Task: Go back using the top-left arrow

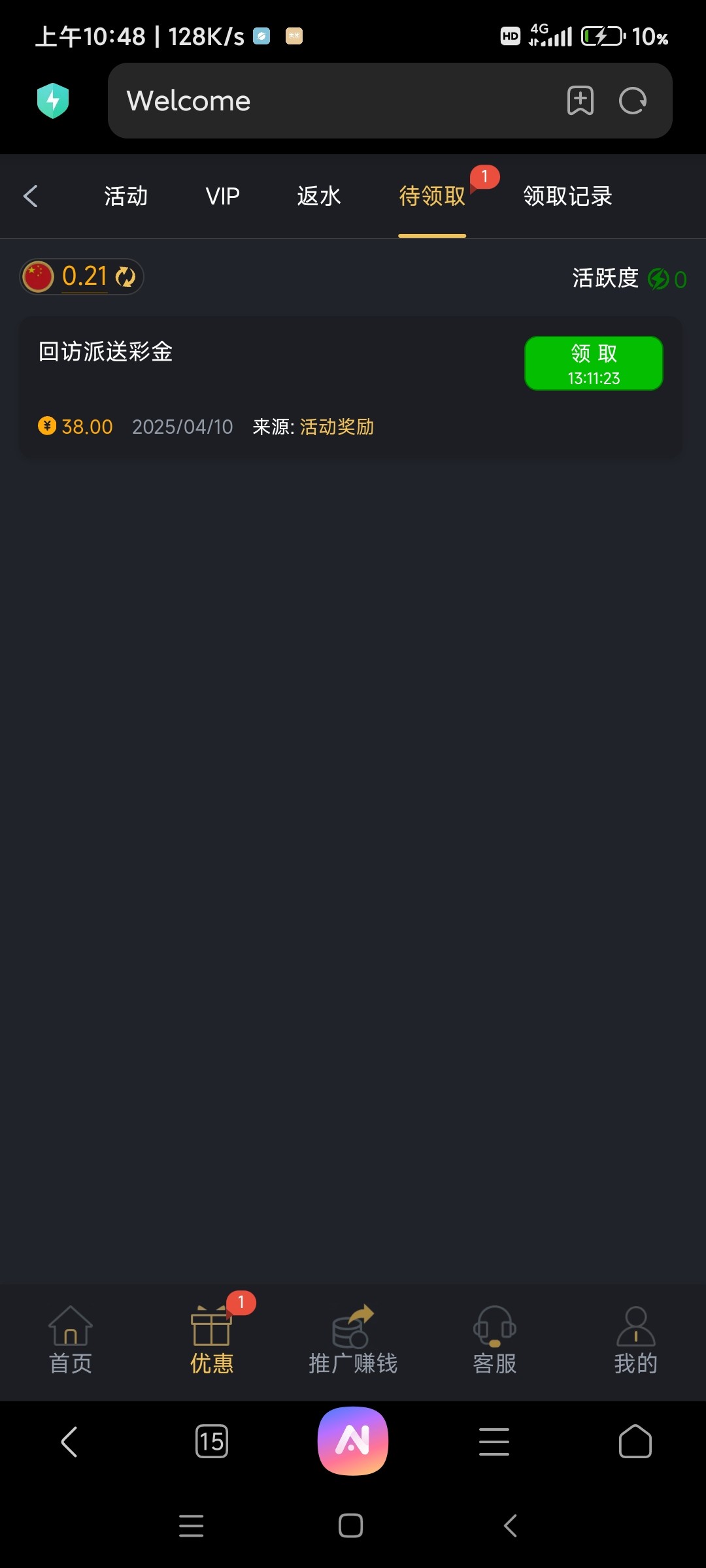Action: click(31, 196)
